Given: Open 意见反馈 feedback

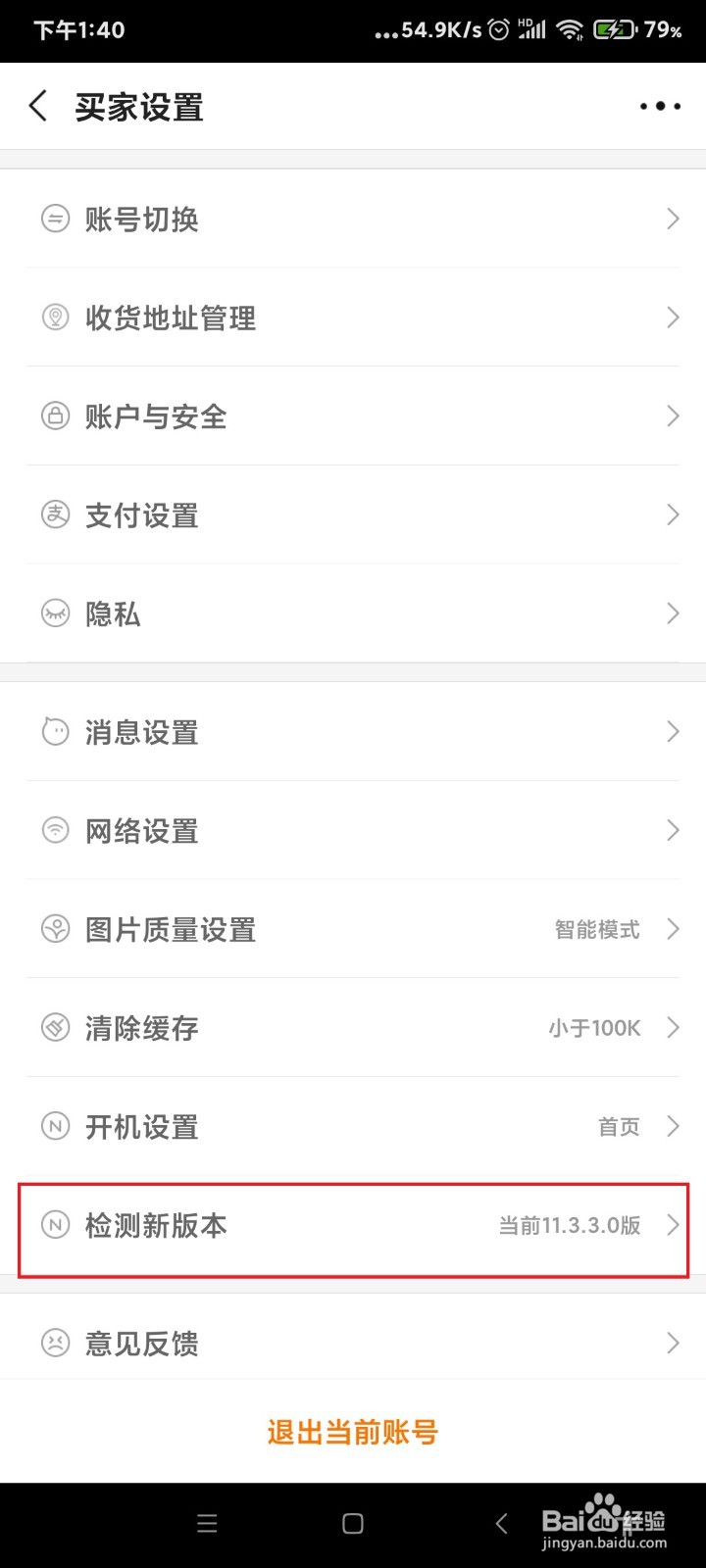Looking at the screenshot, I should pos(353,1343).
